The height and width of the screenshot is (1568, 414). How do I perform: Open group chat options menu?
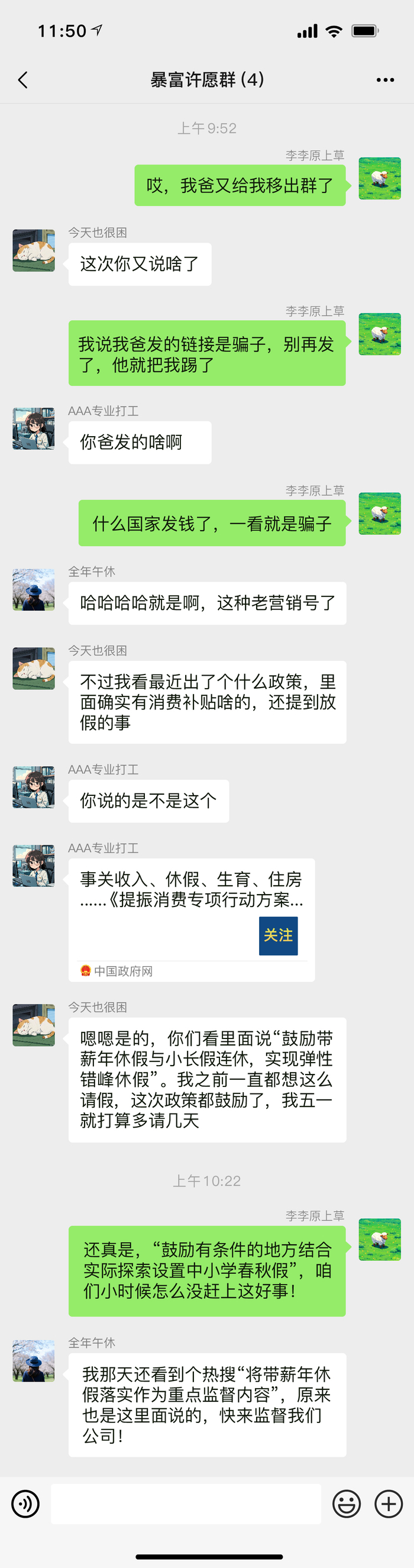point(385,80)
